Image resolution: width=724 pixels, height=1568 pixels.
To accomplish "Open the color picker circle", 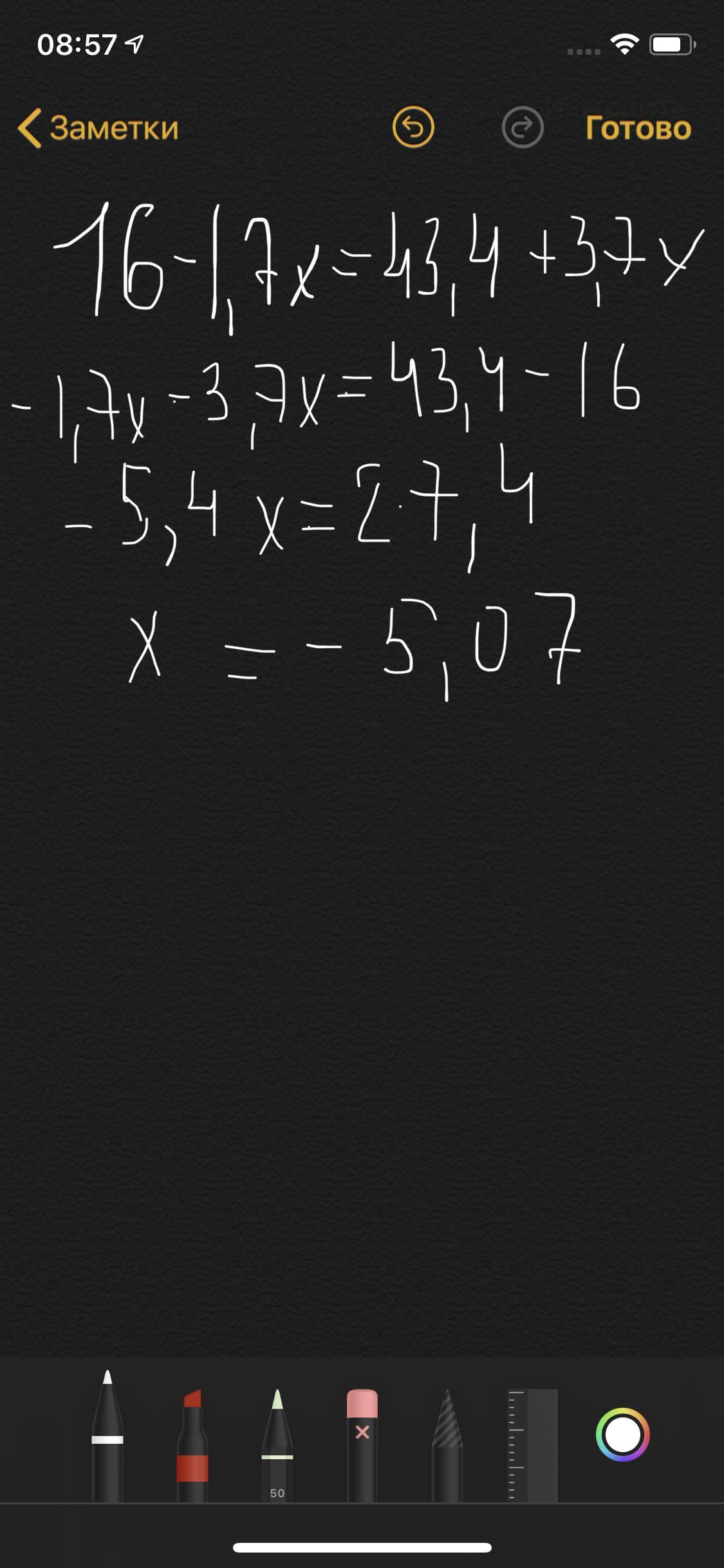I will click(x=622, y=1435).
